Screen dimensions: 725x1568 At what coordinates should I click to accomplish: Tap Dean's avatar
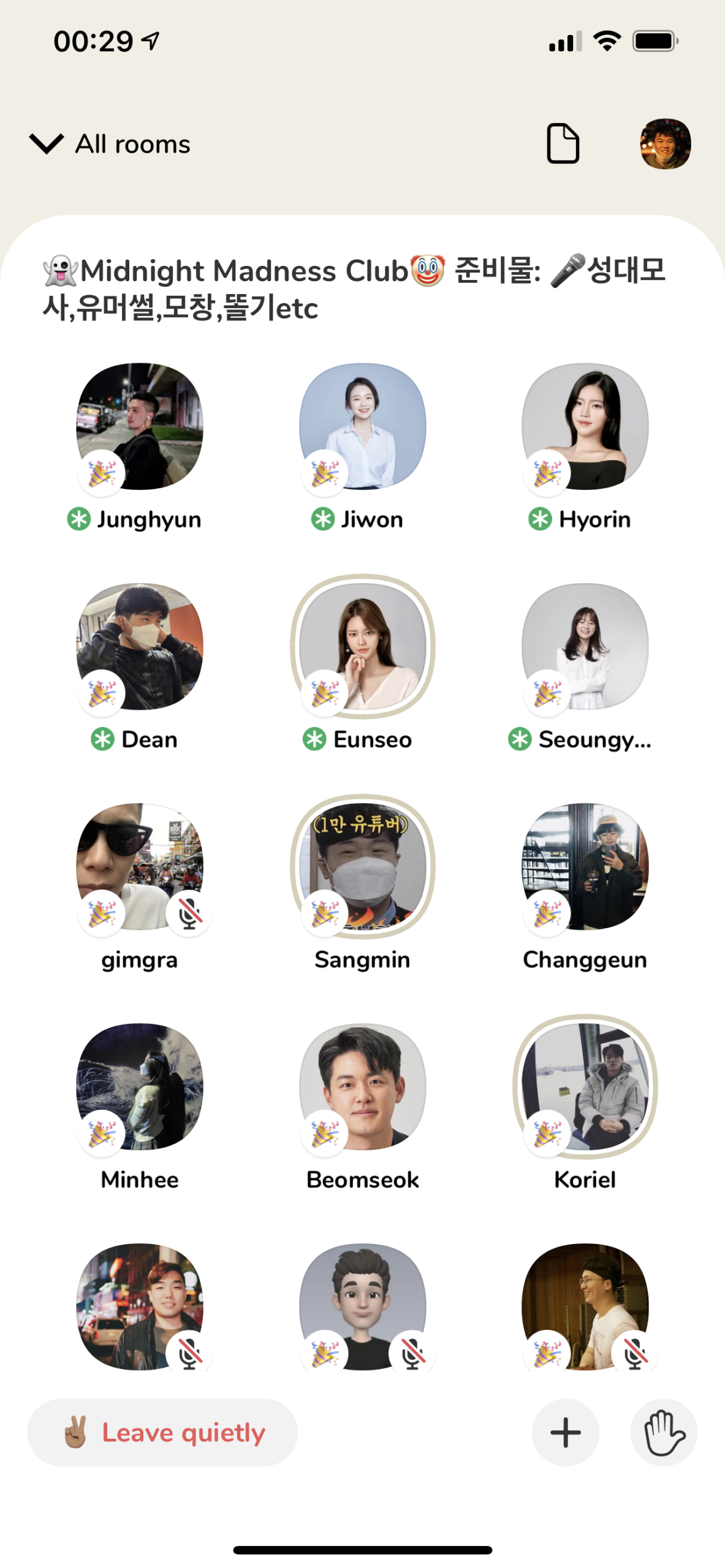coord(140,646)
